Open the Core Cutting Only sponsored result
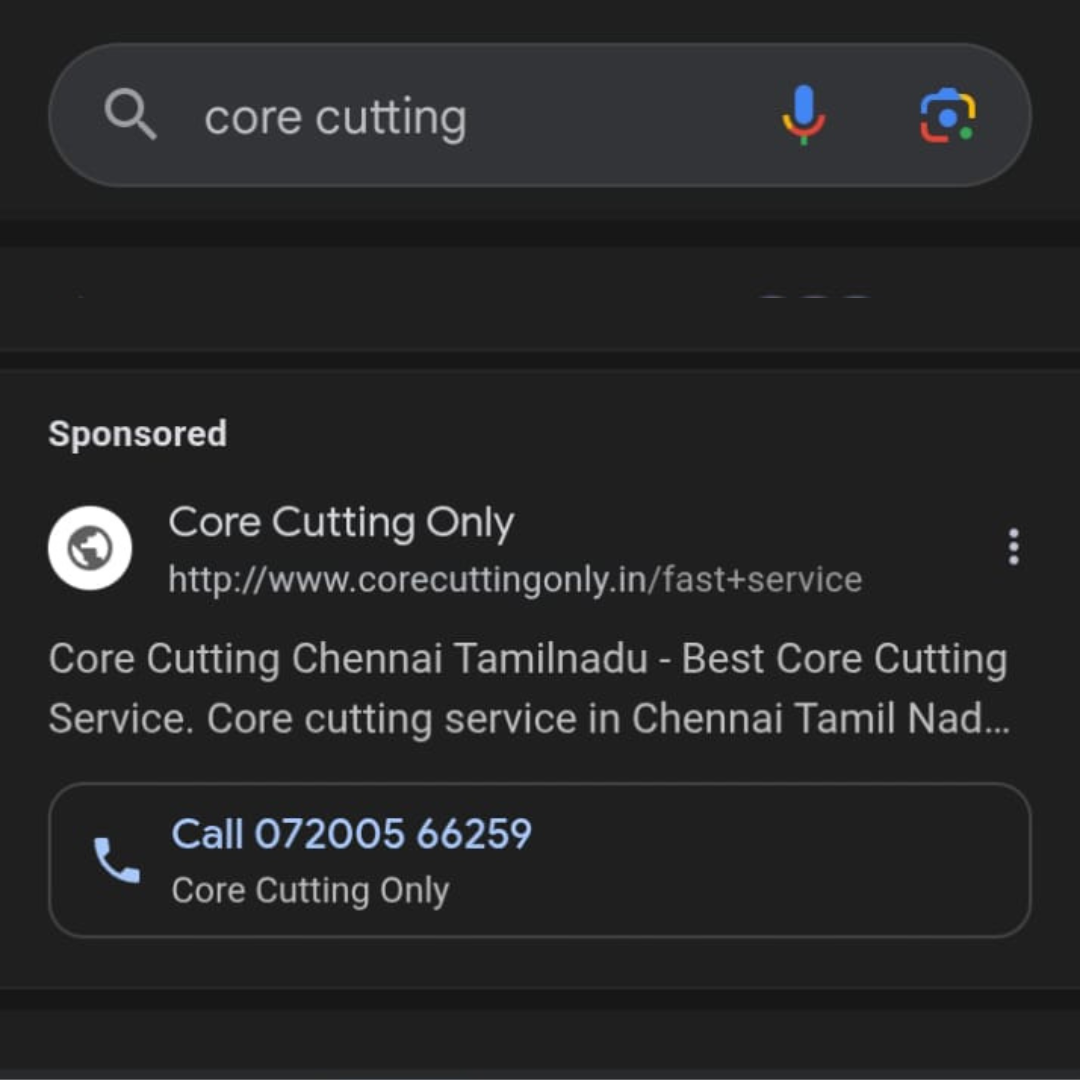 point(341,523)
